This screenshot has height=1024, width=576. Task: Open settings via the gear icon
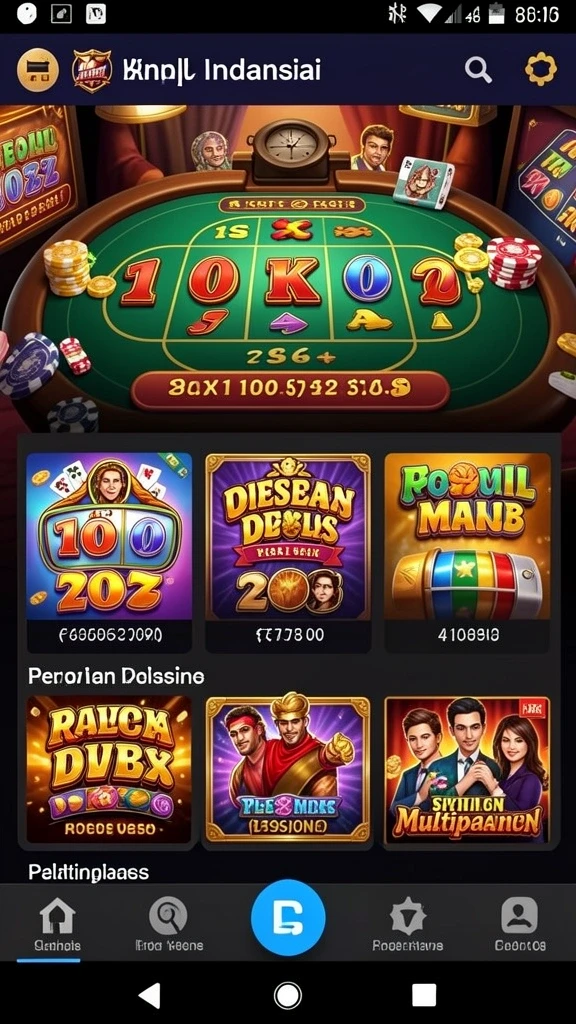[x=541, y=69]
